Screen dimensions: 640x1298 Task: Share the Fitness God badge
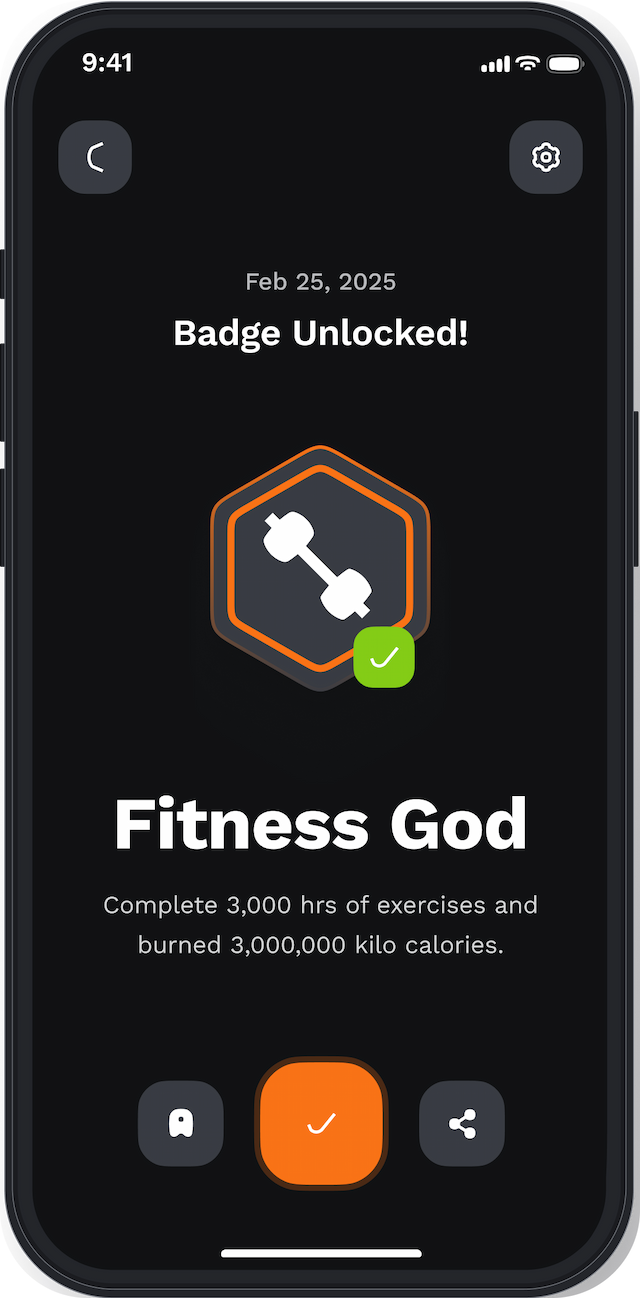[x=462, y=1123]
